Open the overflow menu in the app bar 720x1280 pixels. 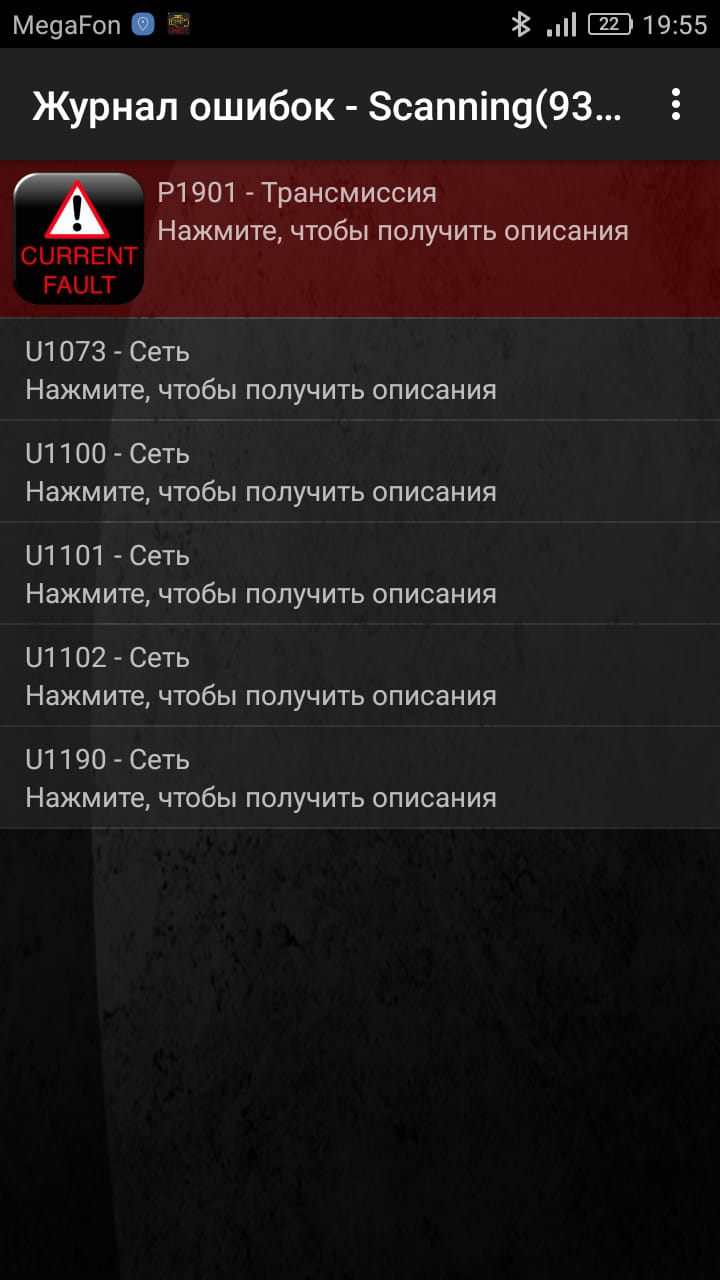pyautogui.click(x=676, y=104)
